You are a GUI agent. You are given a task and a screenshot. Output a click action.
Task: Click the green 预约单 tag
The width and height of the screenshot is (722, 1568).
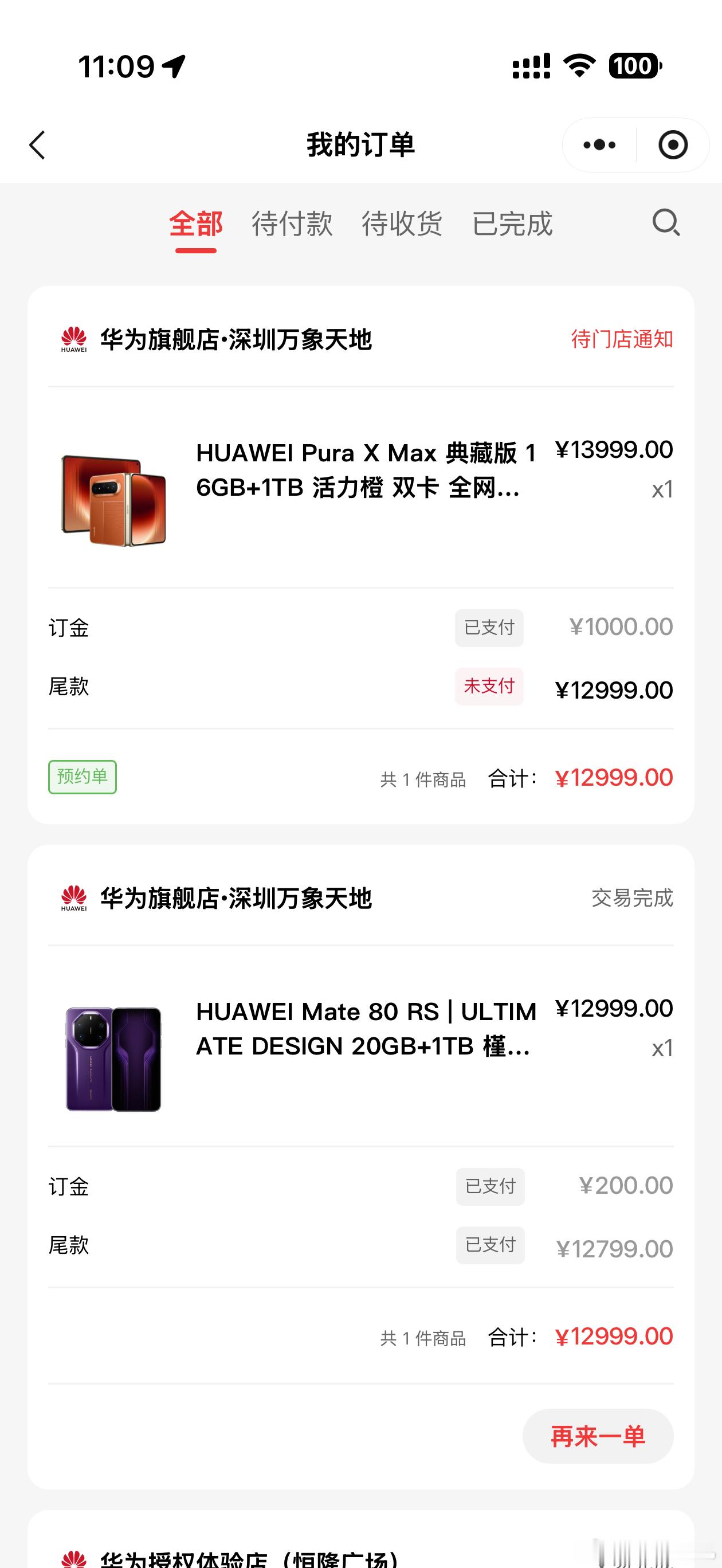click(83, 777)
